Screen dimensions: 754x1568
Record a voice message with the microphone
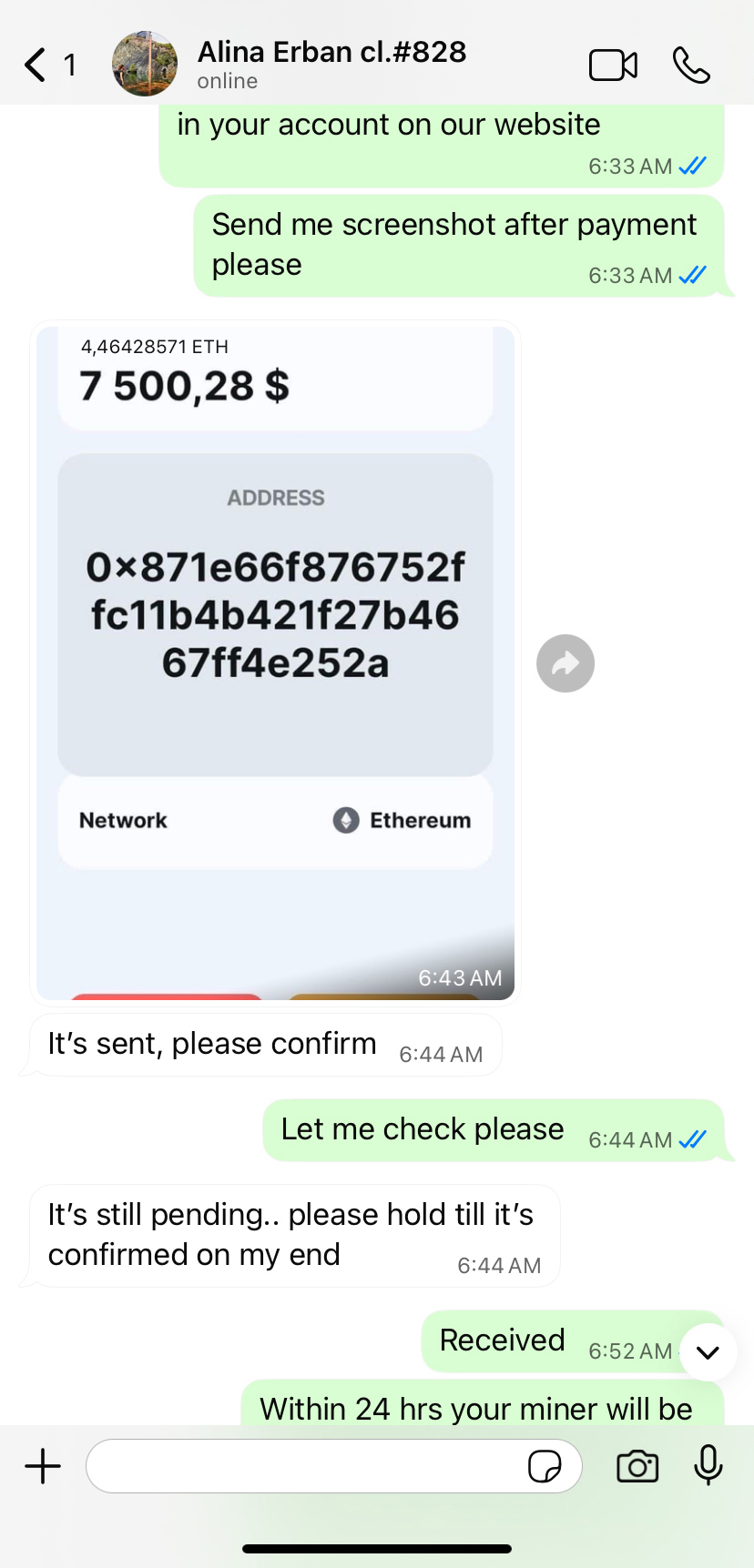coord(708,1465)
